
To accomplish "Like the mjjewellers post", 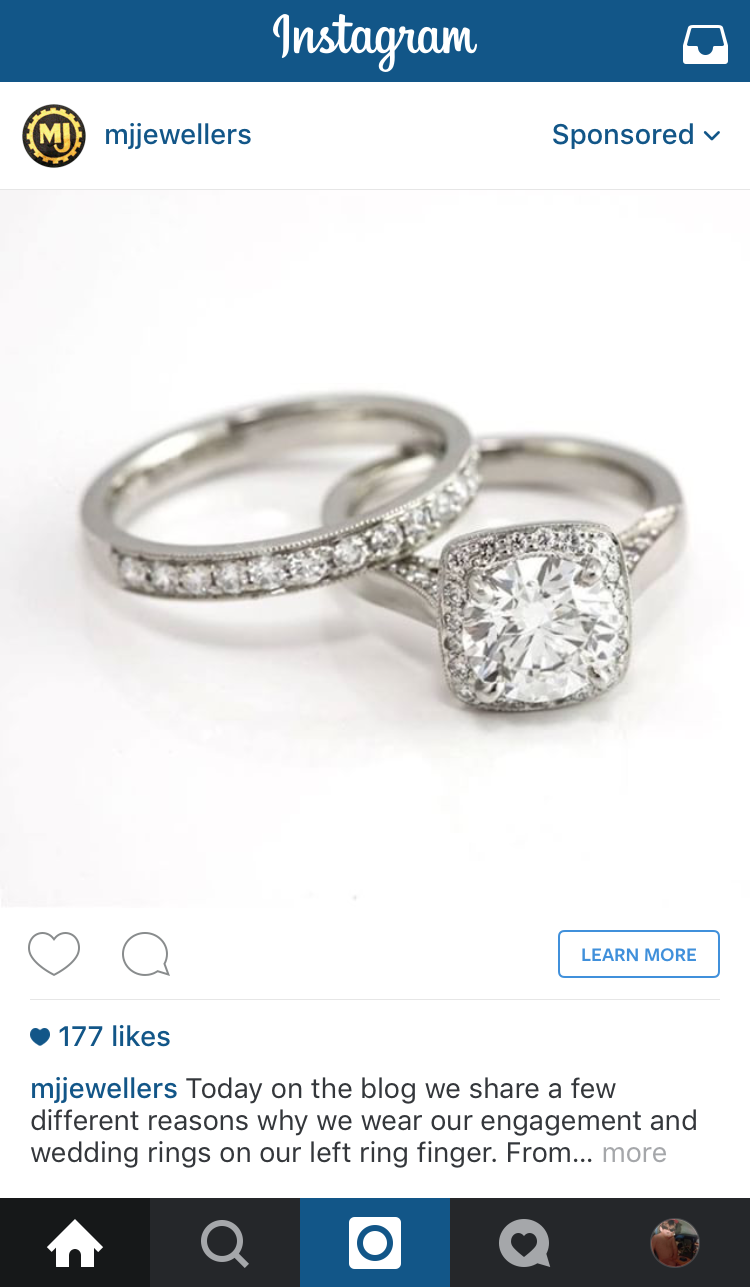I will 54,954.
